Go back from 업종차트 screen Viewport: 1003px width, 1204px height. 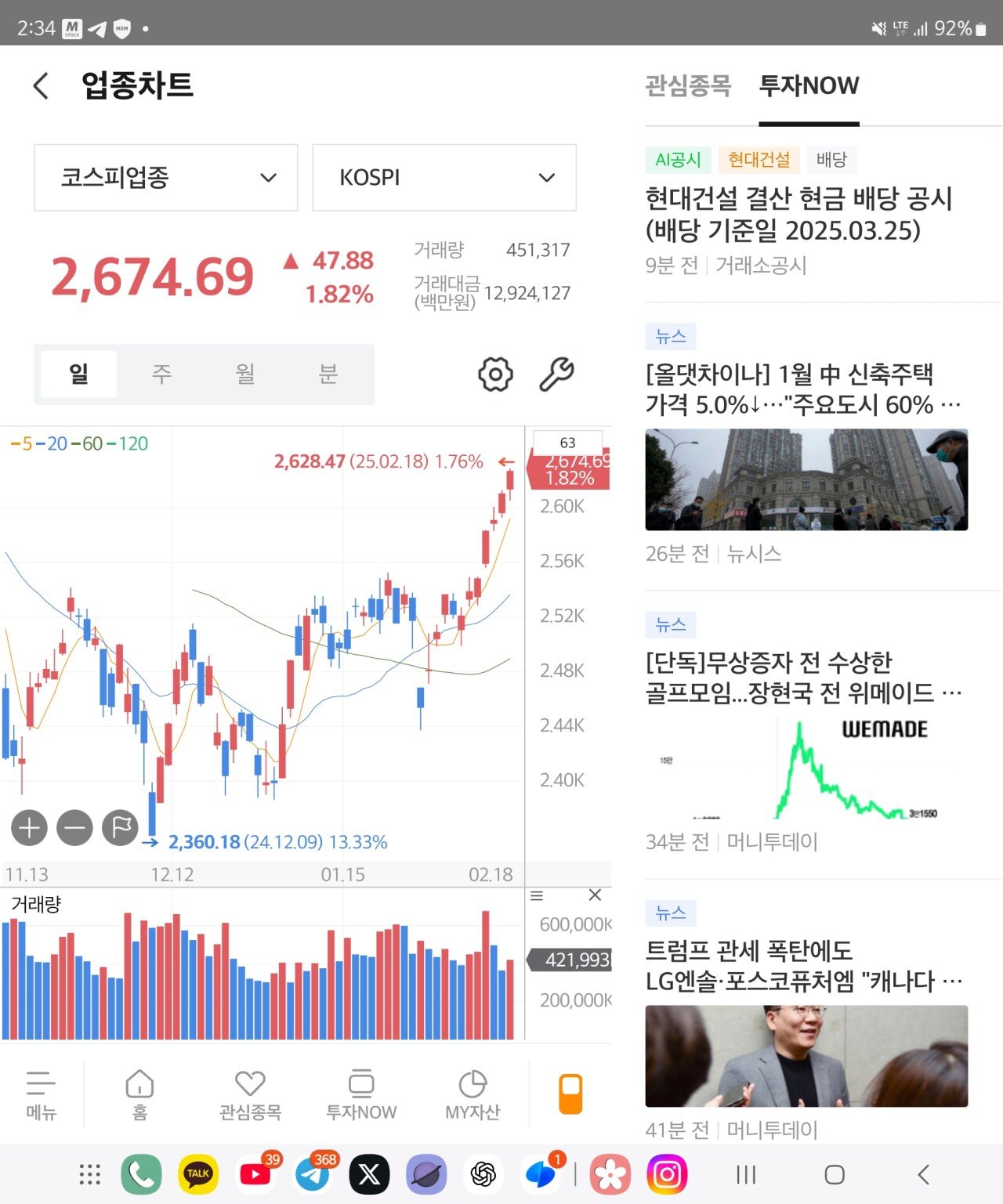click(42, 85)
